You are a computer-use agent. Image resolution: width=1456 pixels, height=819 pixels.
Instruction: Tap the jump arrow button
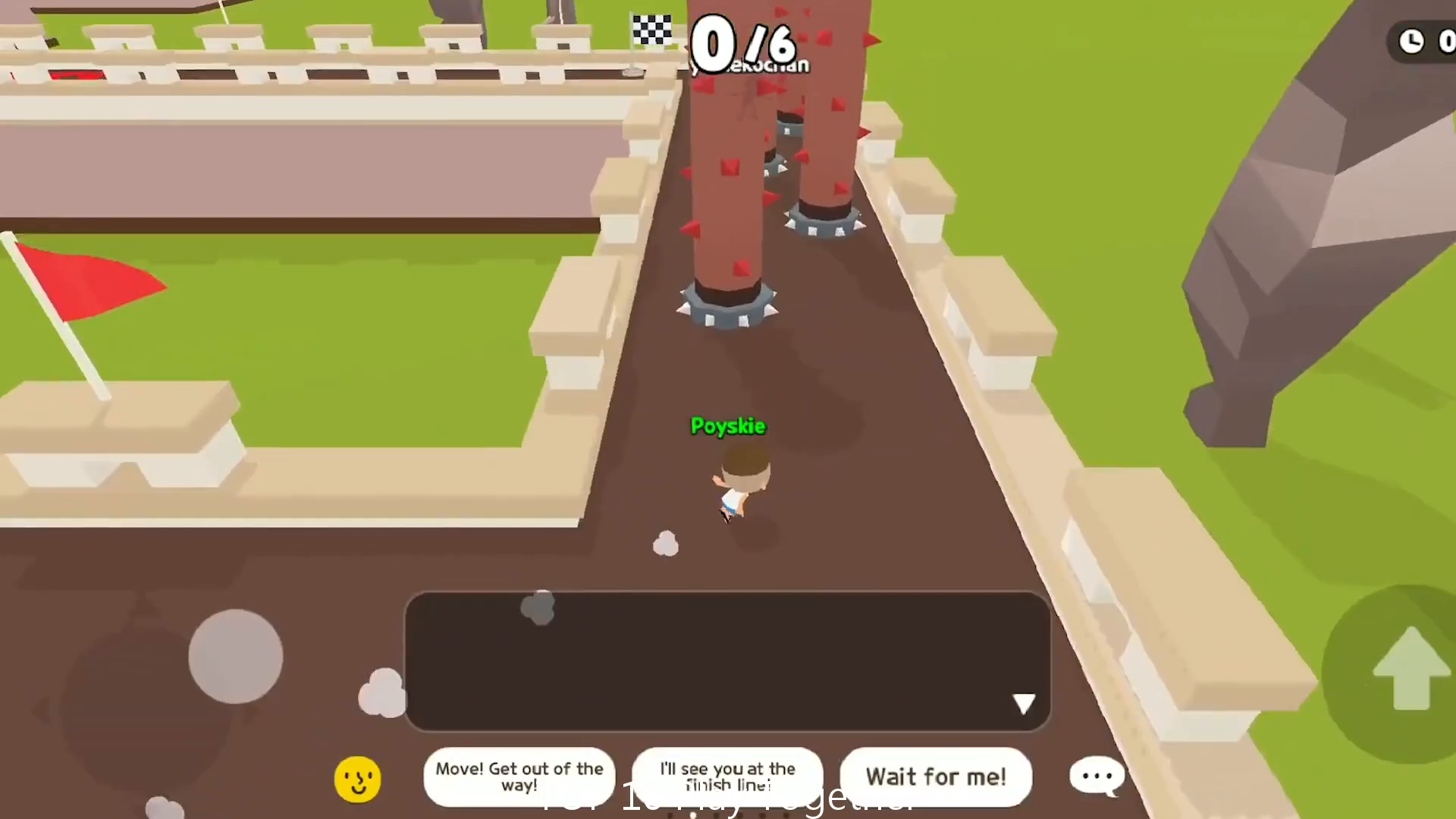tap(1410, 670)
